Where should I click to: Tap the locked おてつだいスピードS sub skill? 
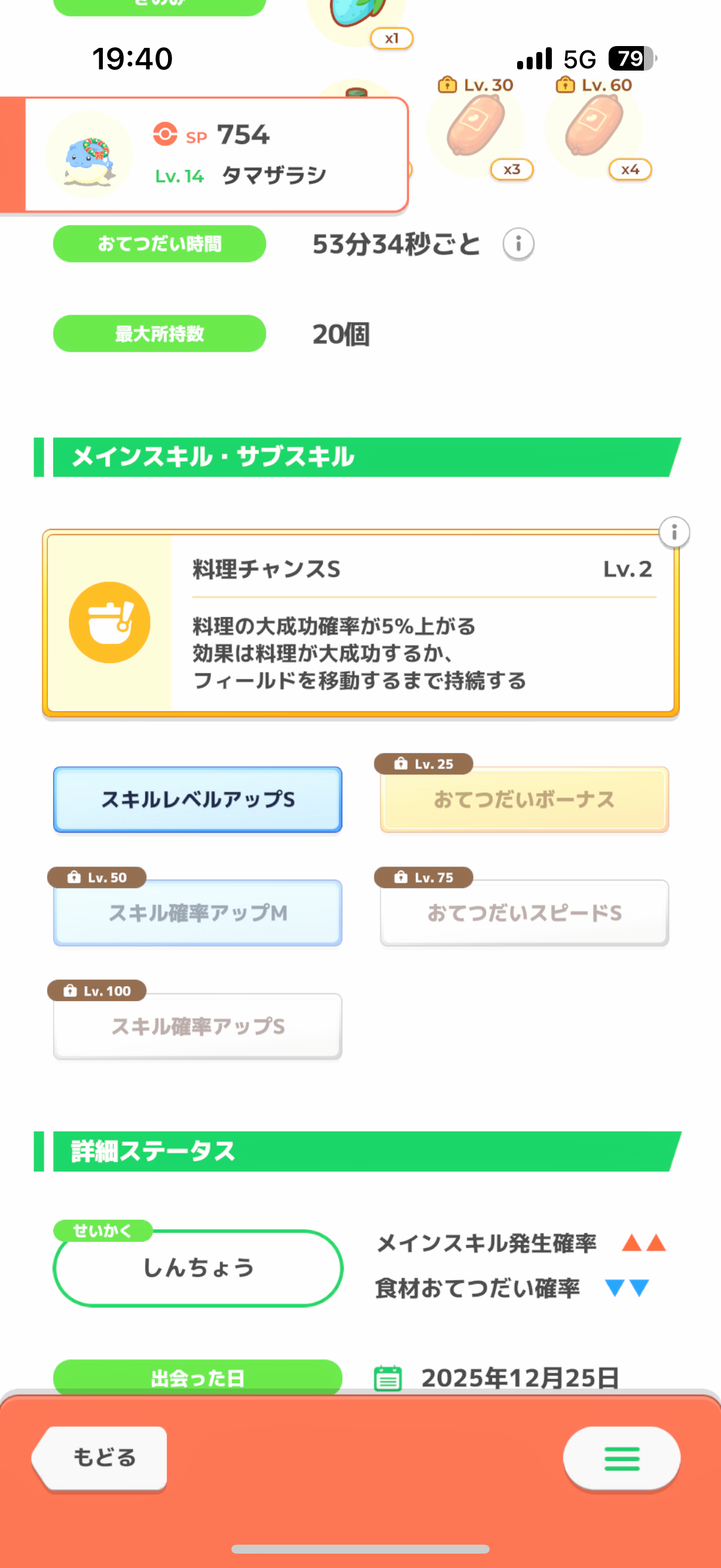[524, 913]
